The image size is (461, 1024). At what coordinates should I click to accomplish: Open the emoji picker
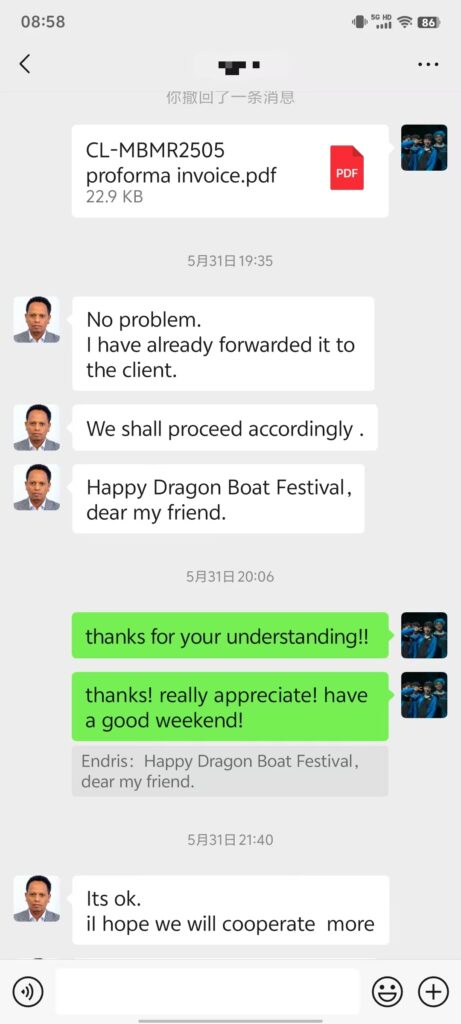click(387, 993)
